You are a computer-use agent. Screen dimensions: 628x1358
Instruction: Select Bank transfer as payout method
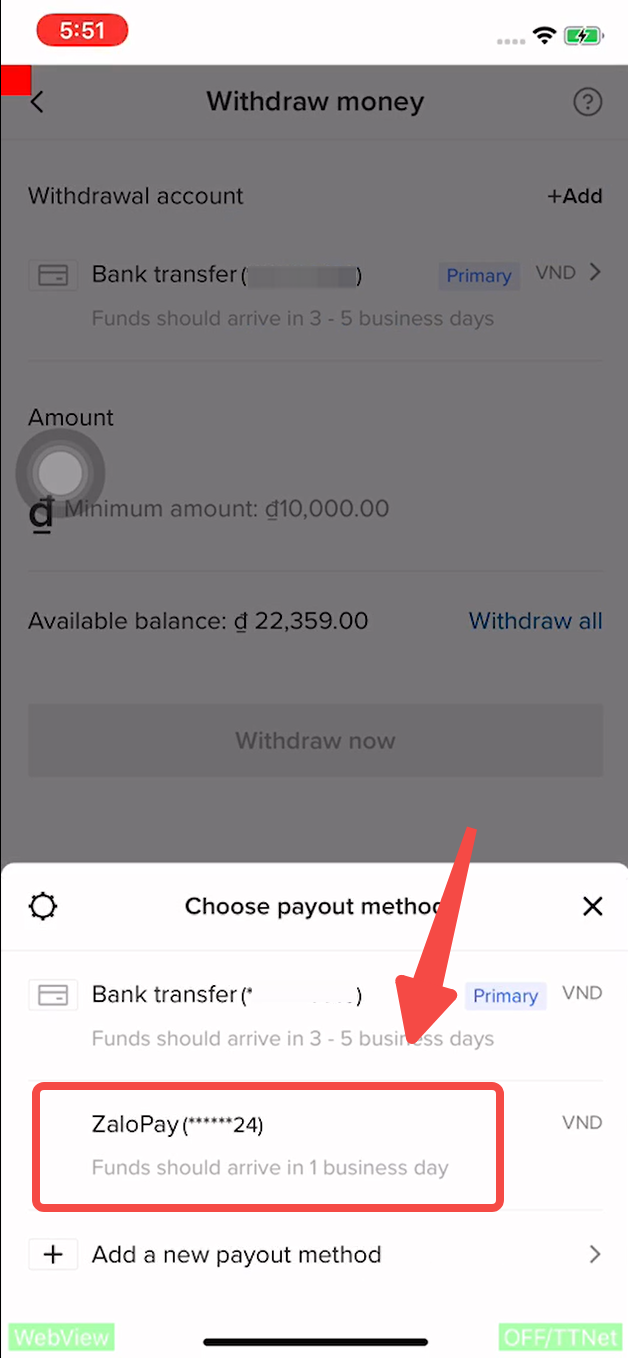(x=300, y=1014)
